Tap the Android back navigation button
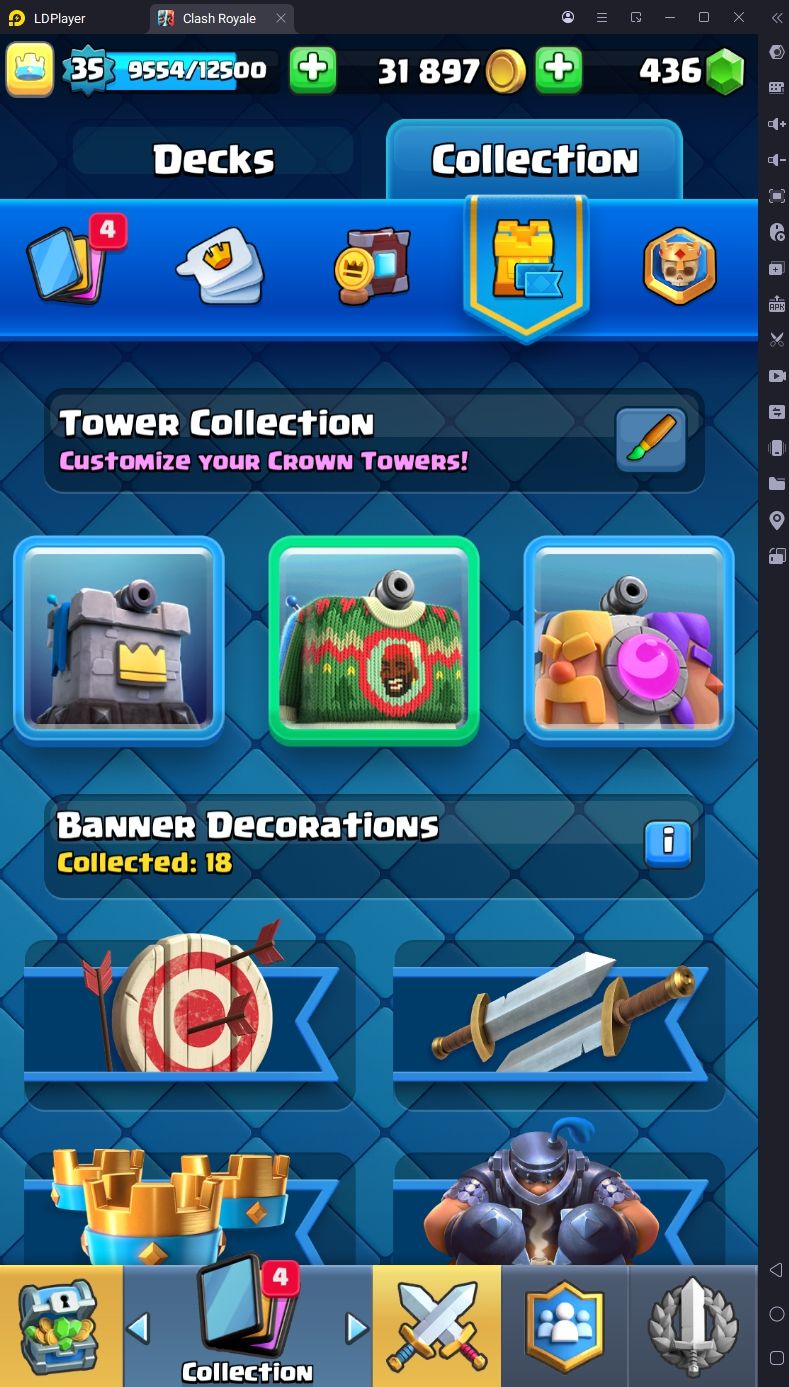 pos(777,1270)
